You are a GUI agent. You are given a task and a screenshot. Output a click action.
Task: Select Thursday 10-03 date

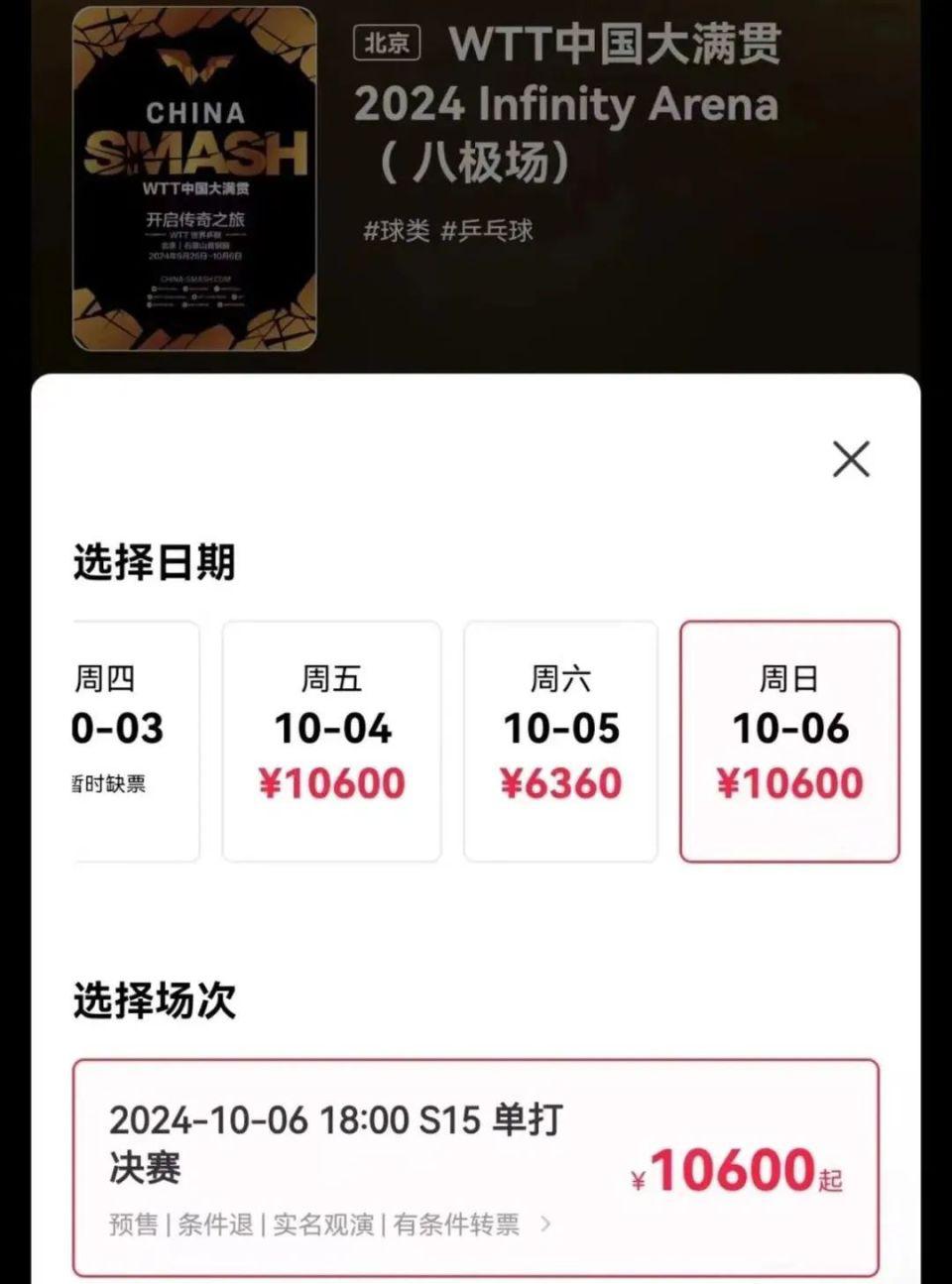coord(134,740)
